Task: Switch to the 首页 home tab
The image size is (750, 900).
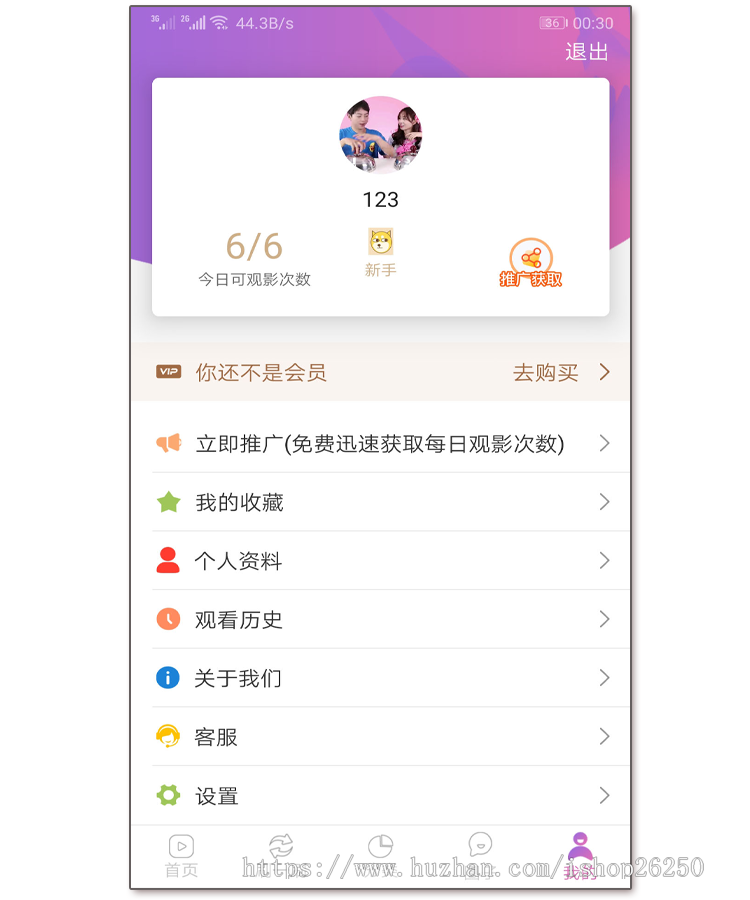Action: tap(181, 855)
